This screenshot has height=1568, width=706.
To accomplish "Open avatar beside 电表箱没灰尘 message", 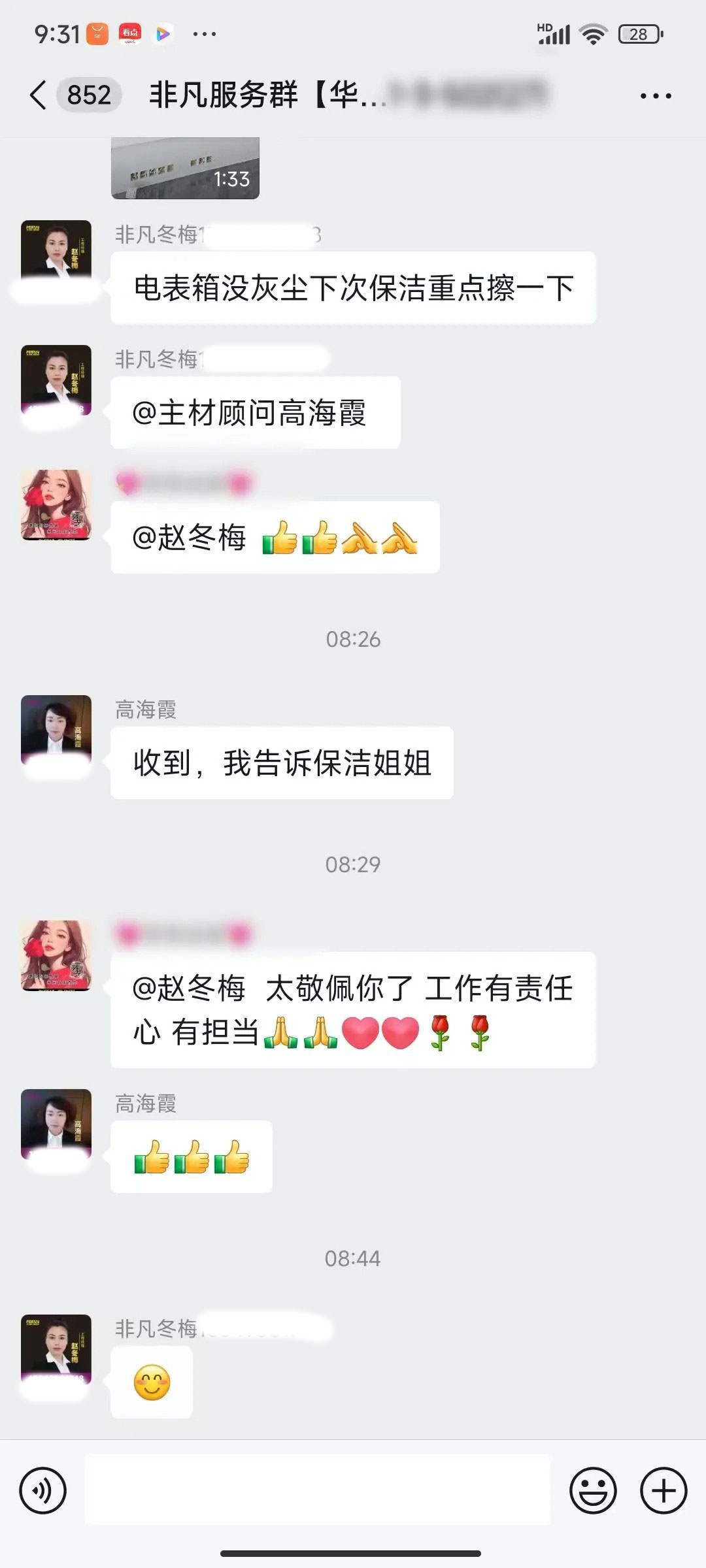I will (x=56, y=256).
